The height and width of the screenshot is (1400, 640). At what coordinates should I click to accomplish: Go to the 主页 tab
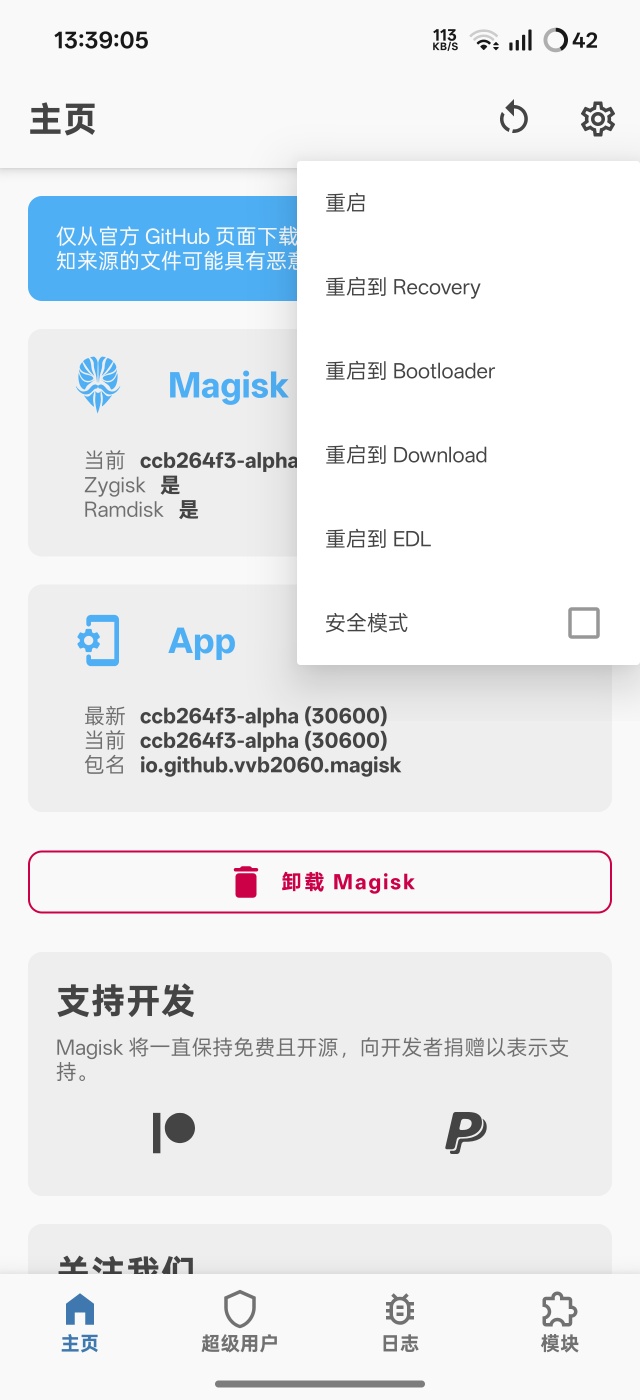[80, 1322]
